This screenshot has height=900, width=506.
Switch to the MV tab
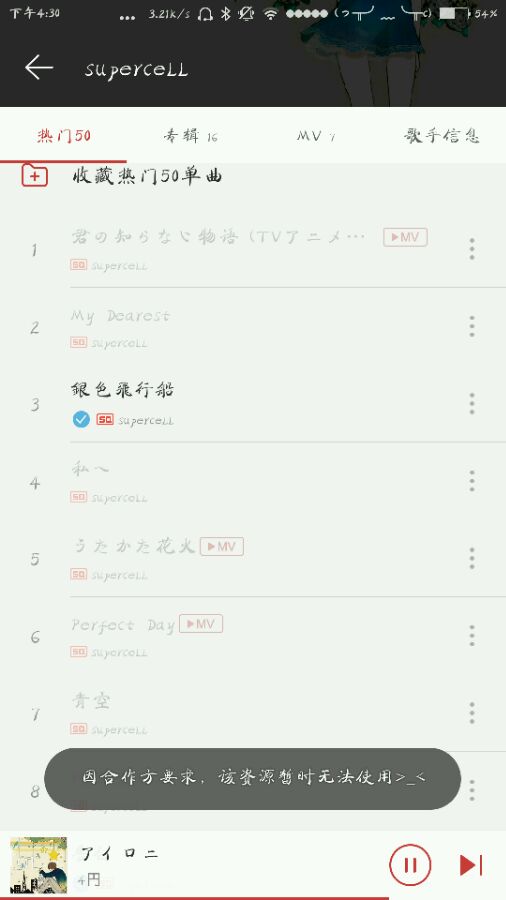[x=316, y=136]
